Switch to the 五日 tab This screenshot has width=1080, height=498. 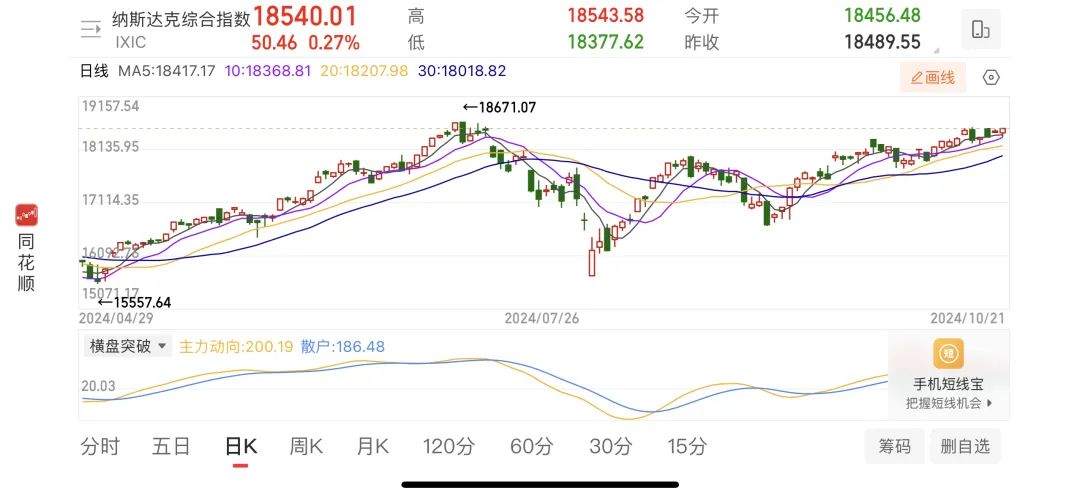(x=171, y=446)
